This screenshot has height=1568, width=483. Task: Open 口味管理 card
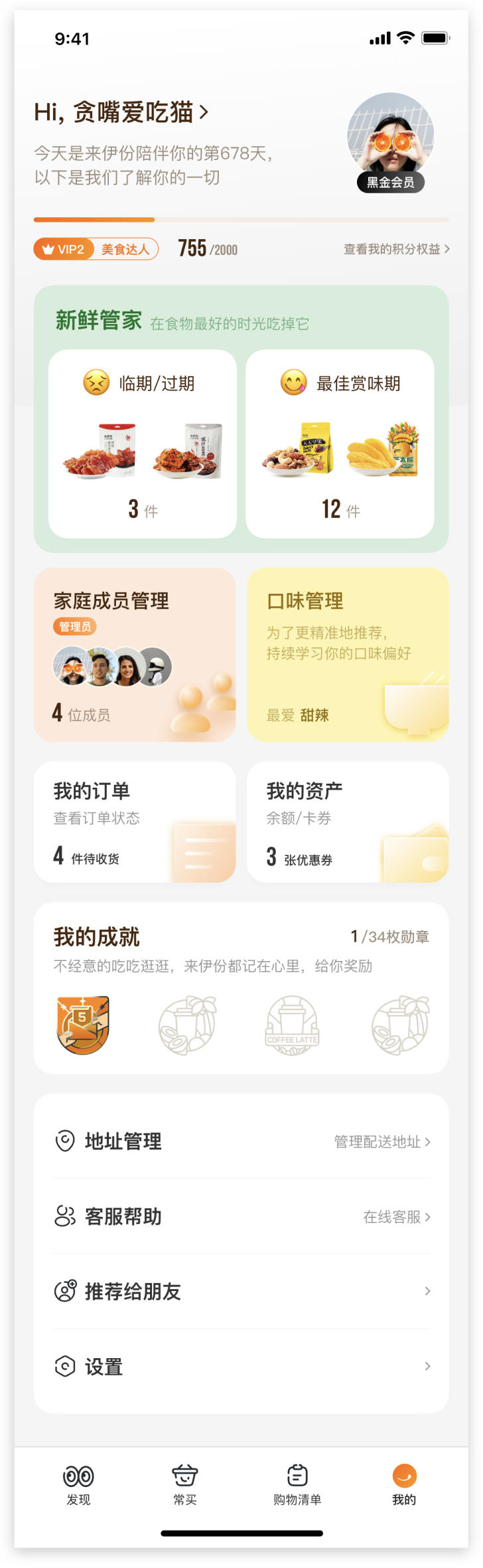coord(348,654)
